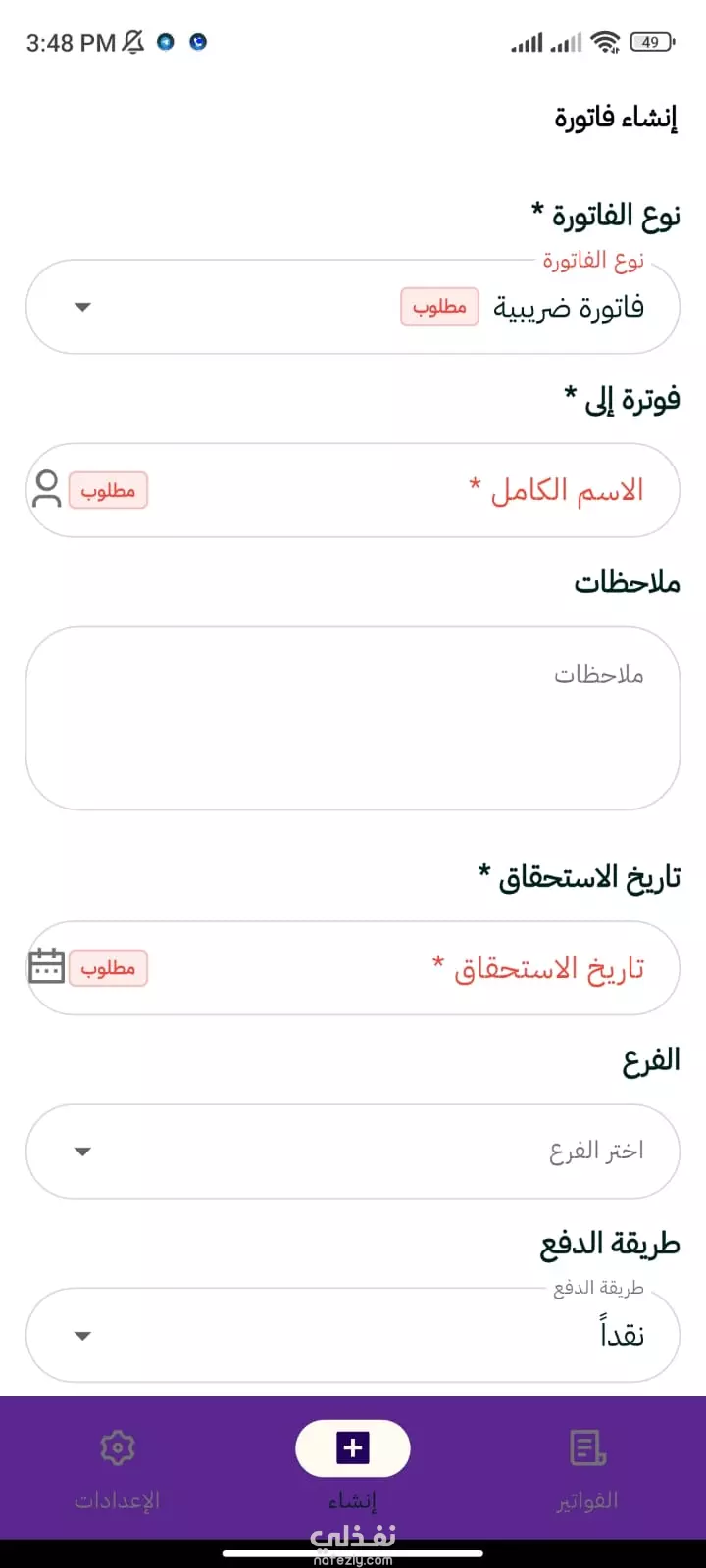Screen dimensions: 706x1568
Task: Open the payment method dropdown (نقداً)
Action: pyautogui.click(x=353, y=1335)
